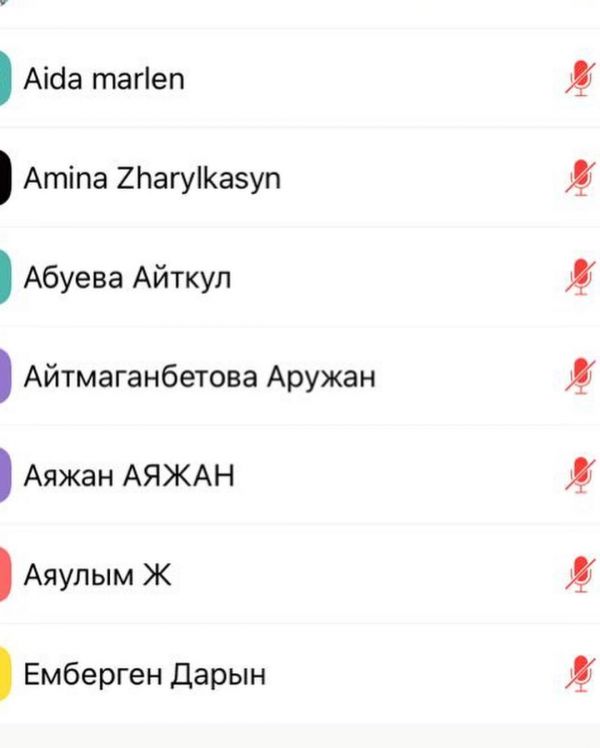Tap microphone icon for Емберген Дарын
Viewport: 600px width, 748px height.
[x=578, y=674]
